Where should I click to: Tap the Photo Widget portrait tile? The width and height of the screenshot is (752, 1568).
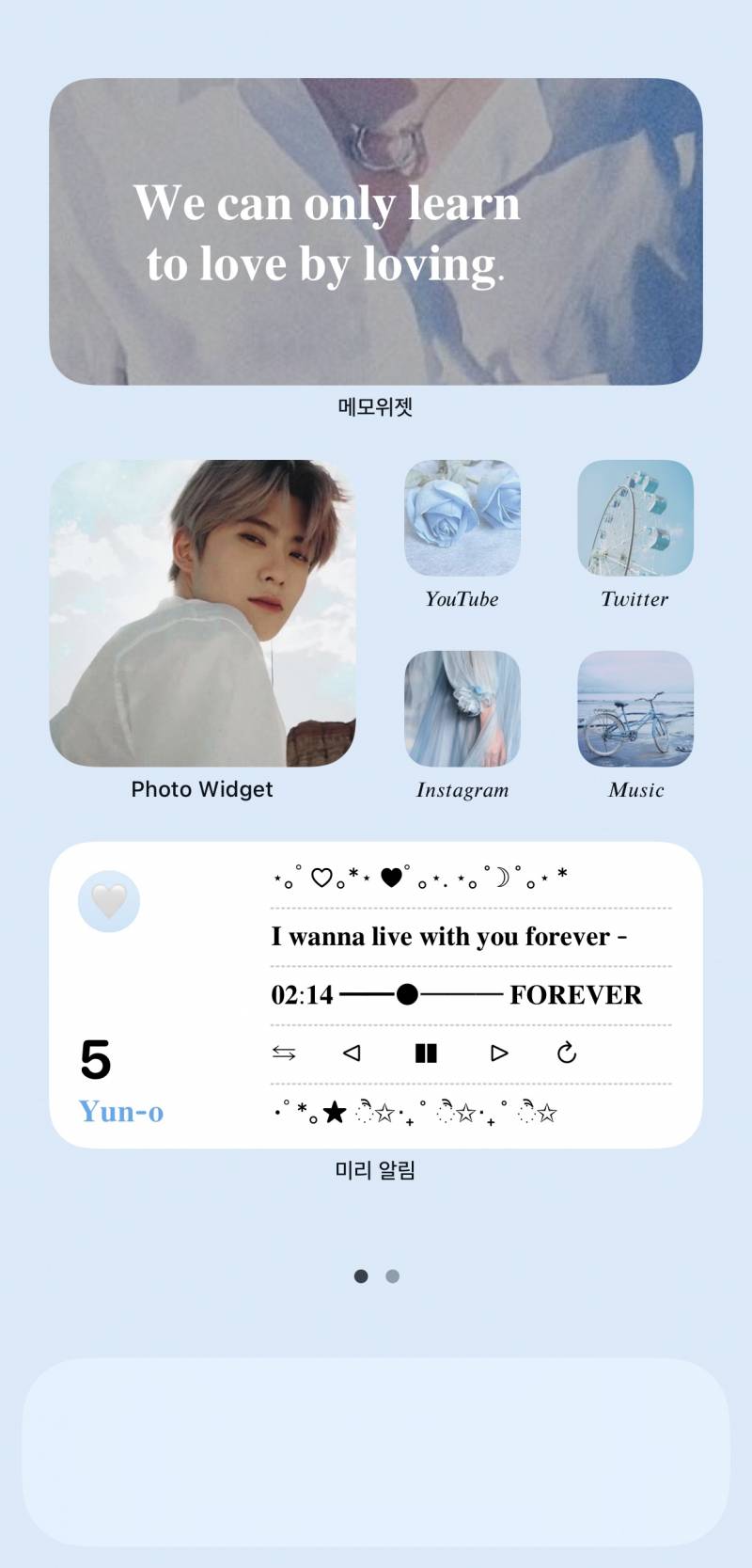pos(202,613)
